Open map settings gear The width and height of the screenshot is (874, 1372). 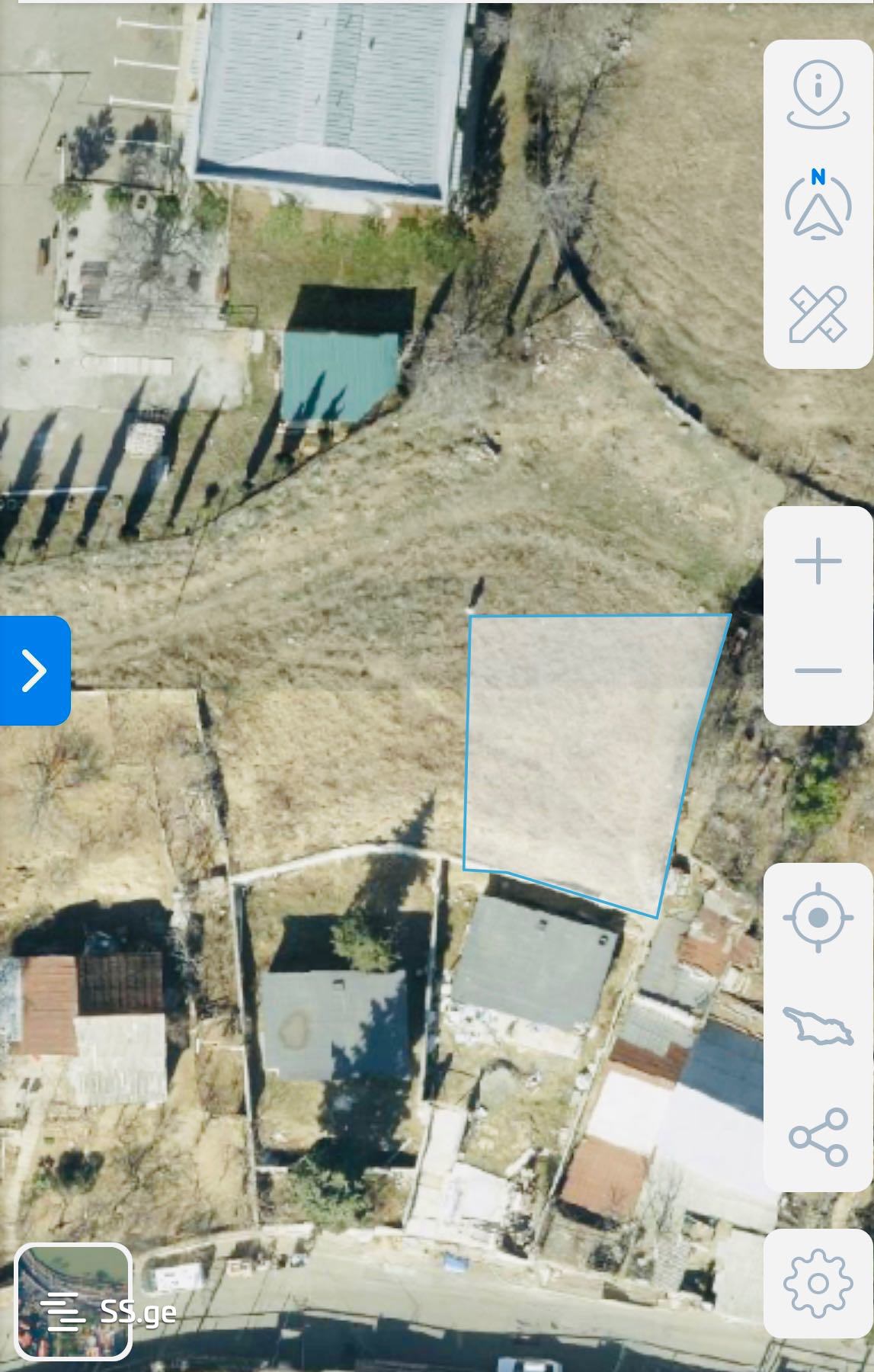click(818, 1284)
